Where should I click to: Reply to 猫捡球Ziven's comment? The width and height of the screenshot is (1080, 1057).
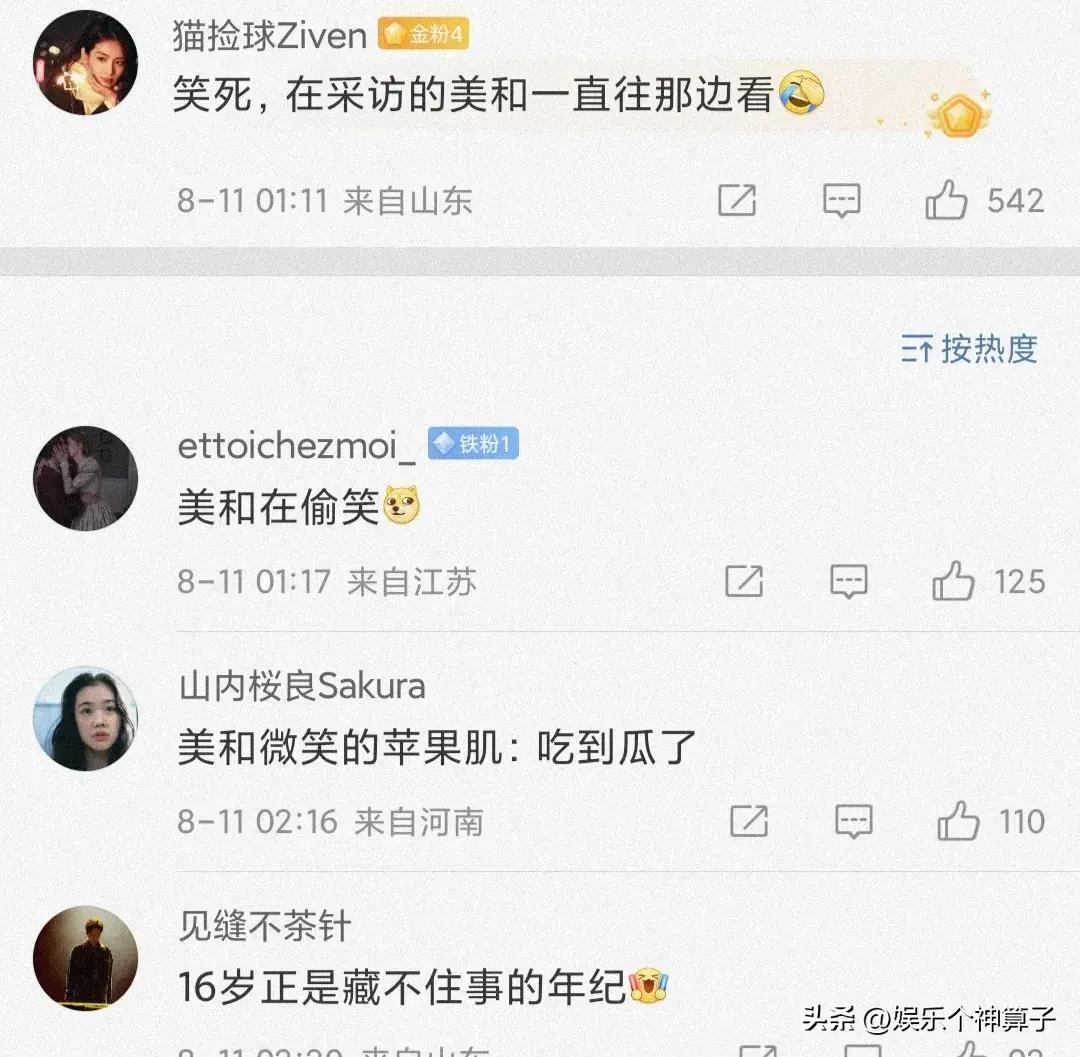point(842,202)
